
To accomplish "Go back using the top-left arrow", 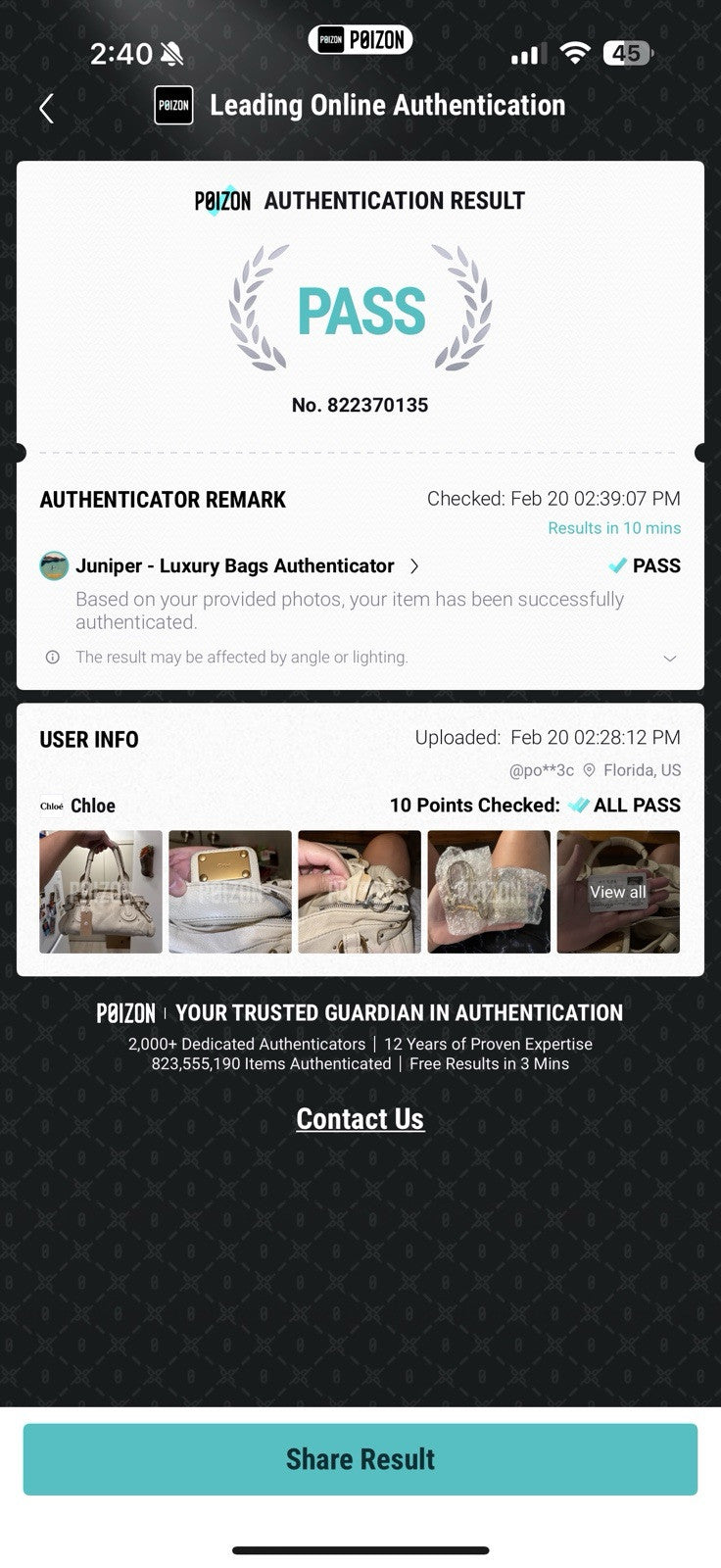I will click(46, 108).
